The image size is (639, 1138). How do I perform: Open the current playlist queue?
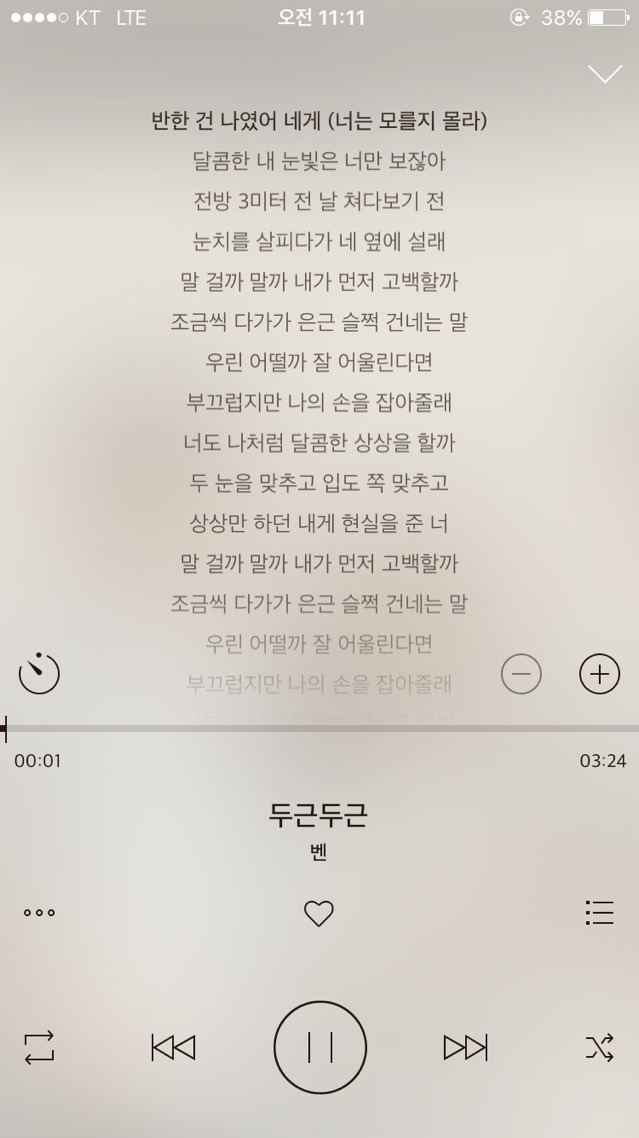[599, 913]
